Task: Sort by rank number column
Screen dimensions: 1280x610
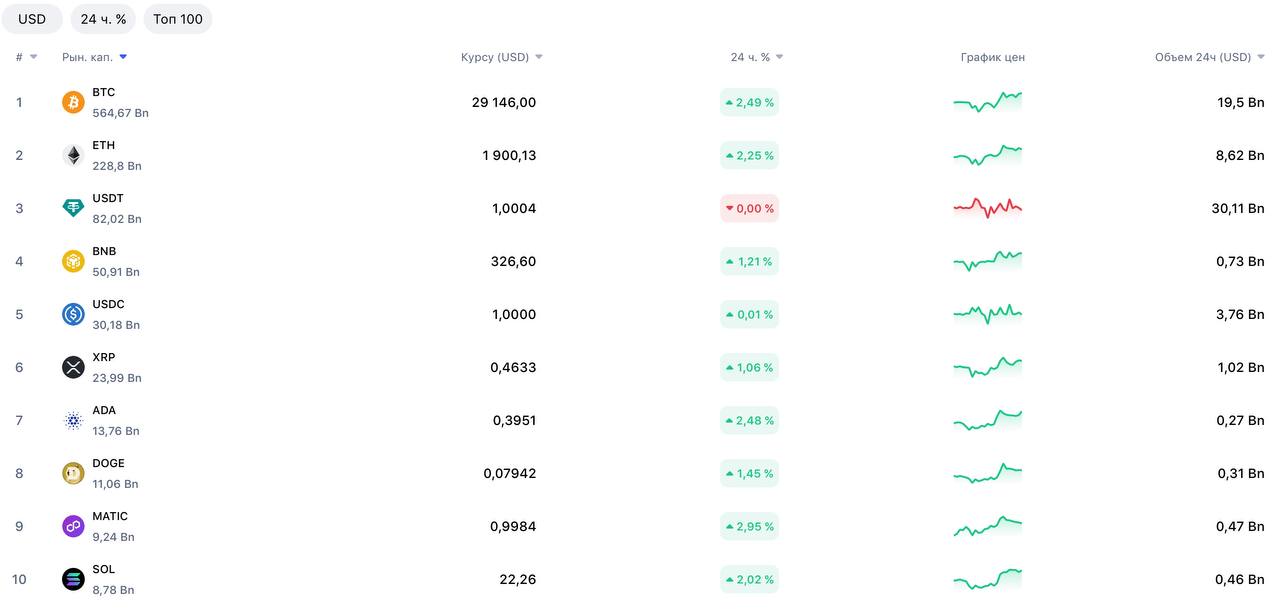Action: tap(26, 57)
